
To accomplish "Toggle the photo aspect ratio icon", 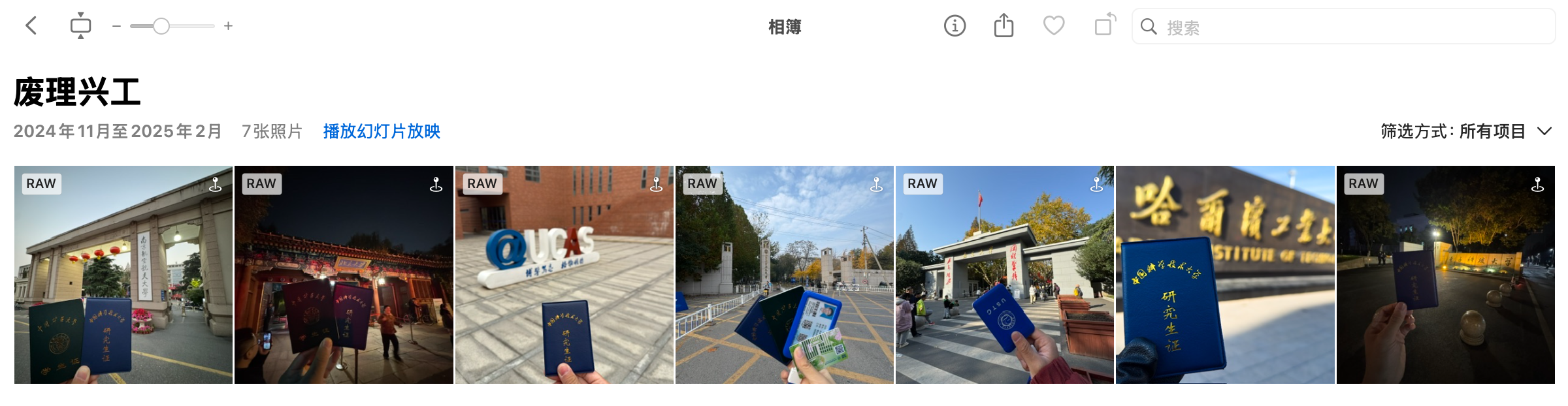I will click(x=80, y=26).
